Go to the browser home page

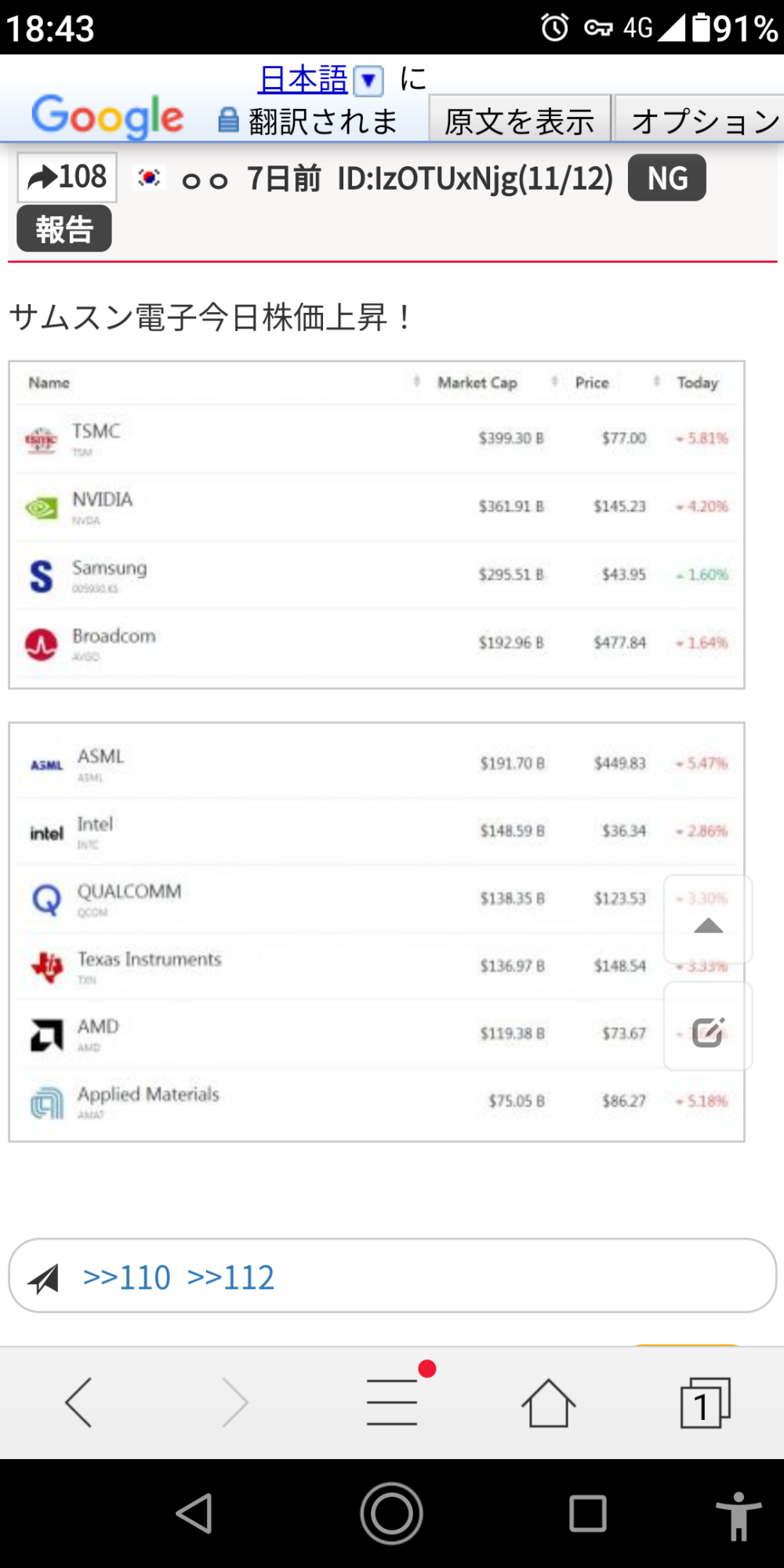pos(549,1403)
